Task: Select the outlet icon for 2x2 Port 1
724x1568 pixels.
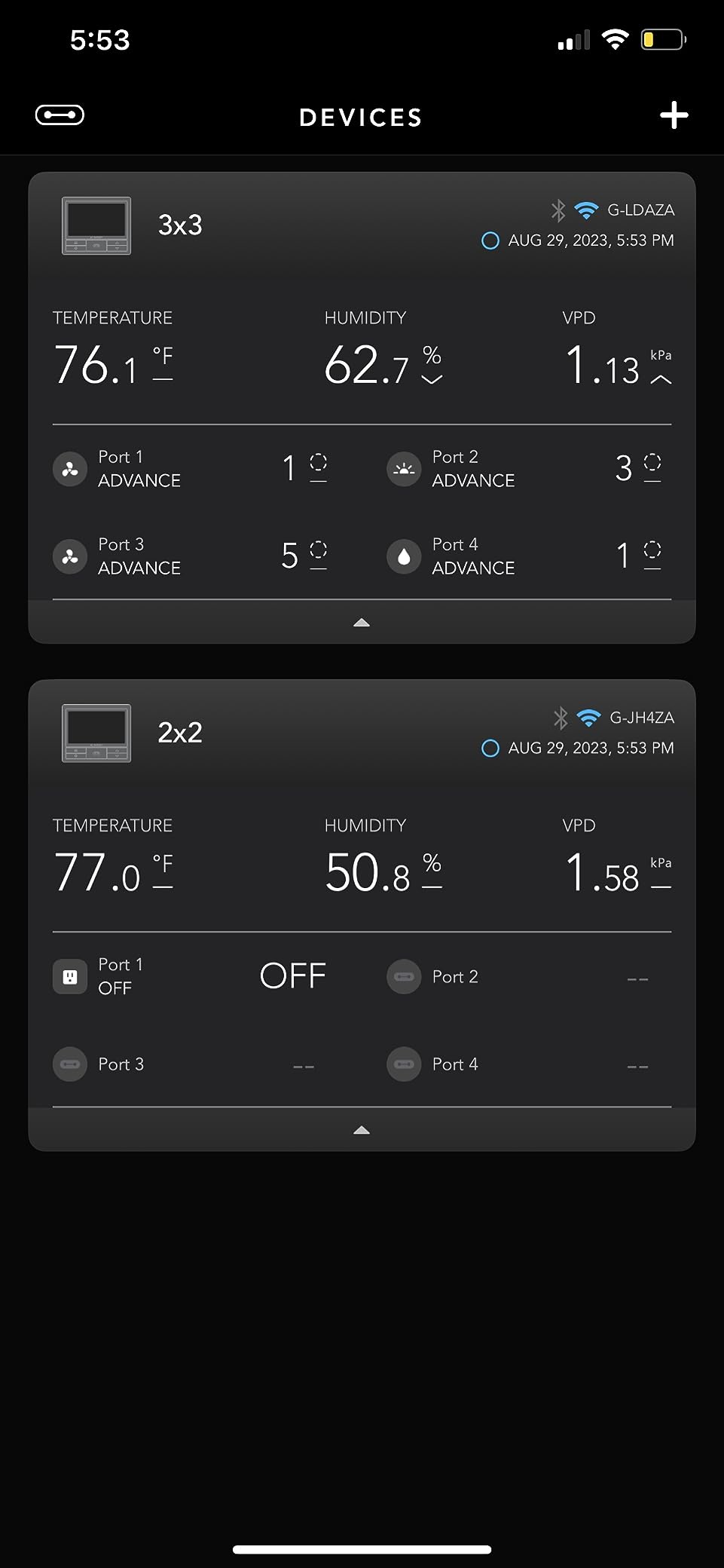Action: tap(69, 976)
